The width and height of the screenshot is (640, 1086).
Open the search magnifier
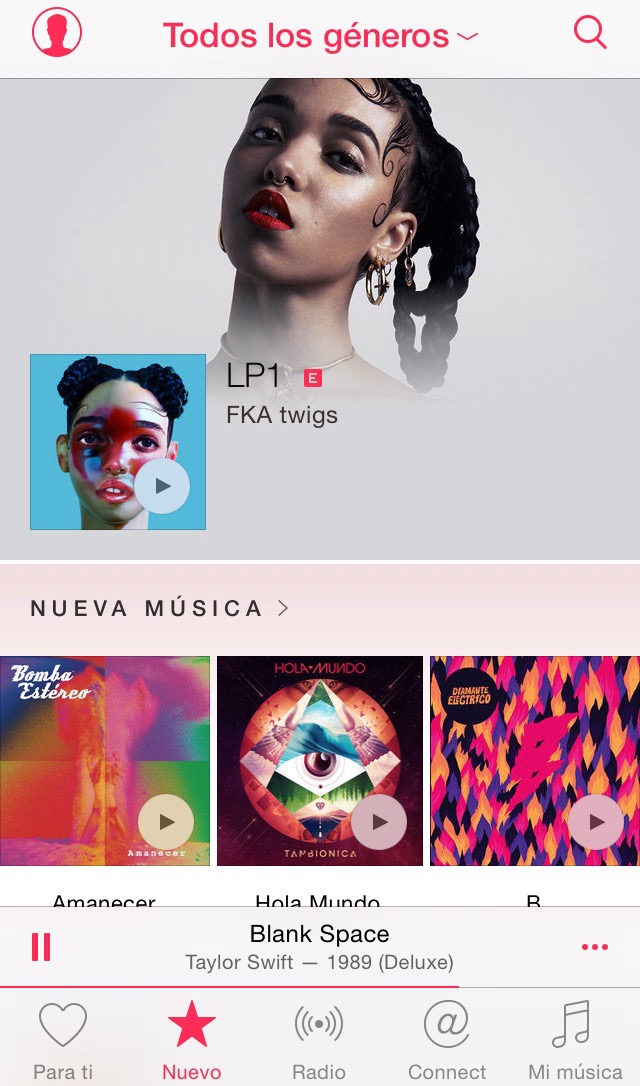590,33
